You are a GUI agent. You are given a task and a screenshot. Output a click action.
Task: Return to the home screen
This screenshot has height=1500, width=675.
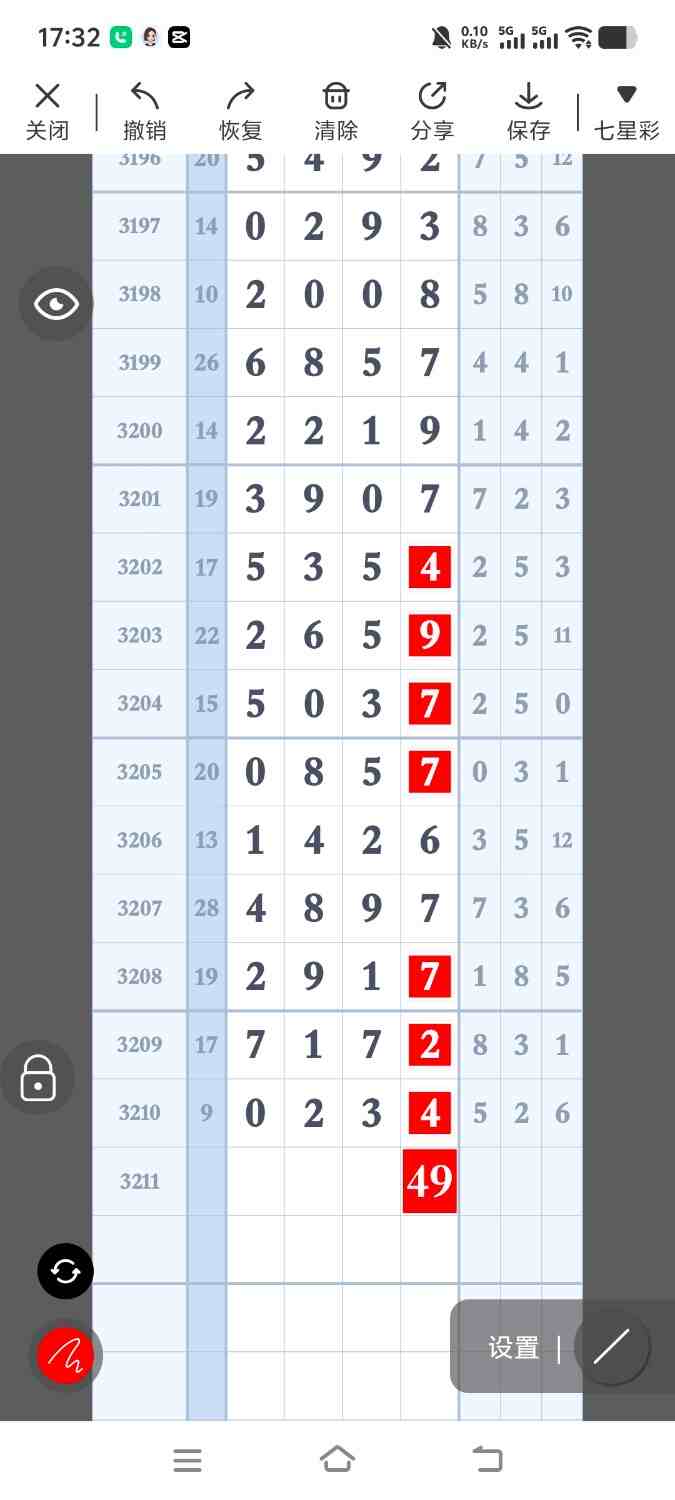point(337,1459)
